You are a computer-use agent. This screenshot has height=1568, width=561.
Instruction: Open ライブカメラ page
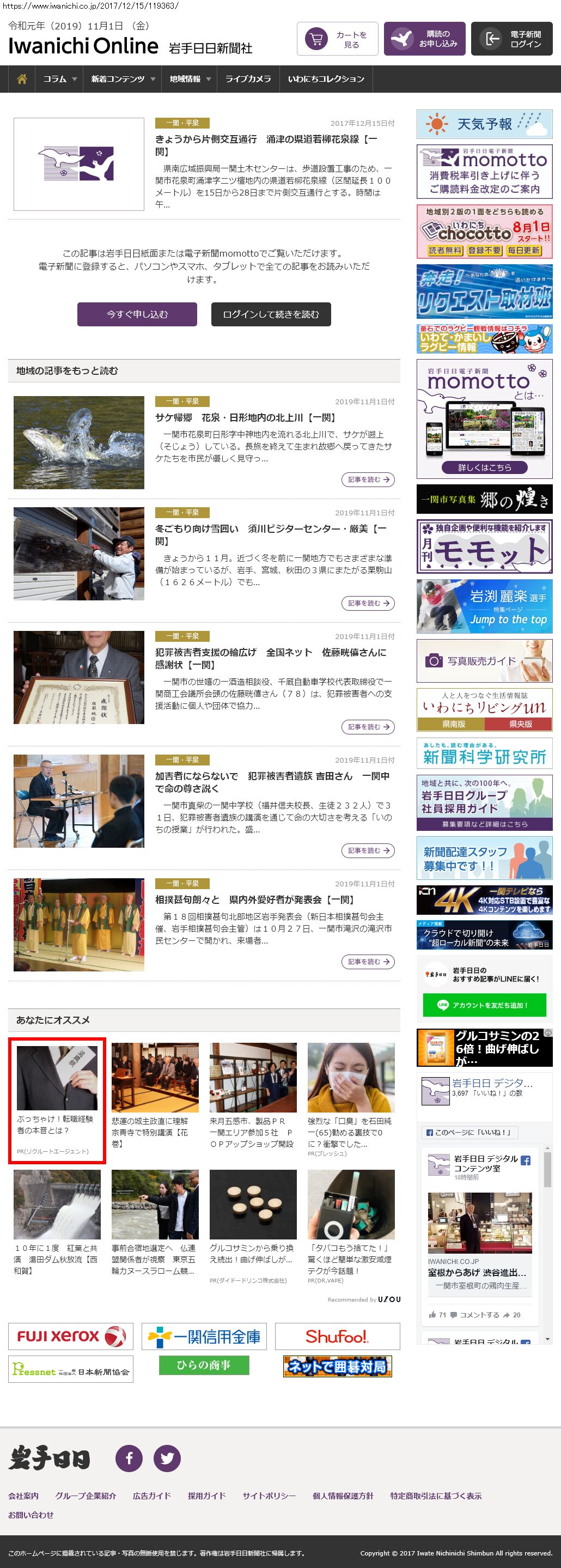tap(248, 79)
